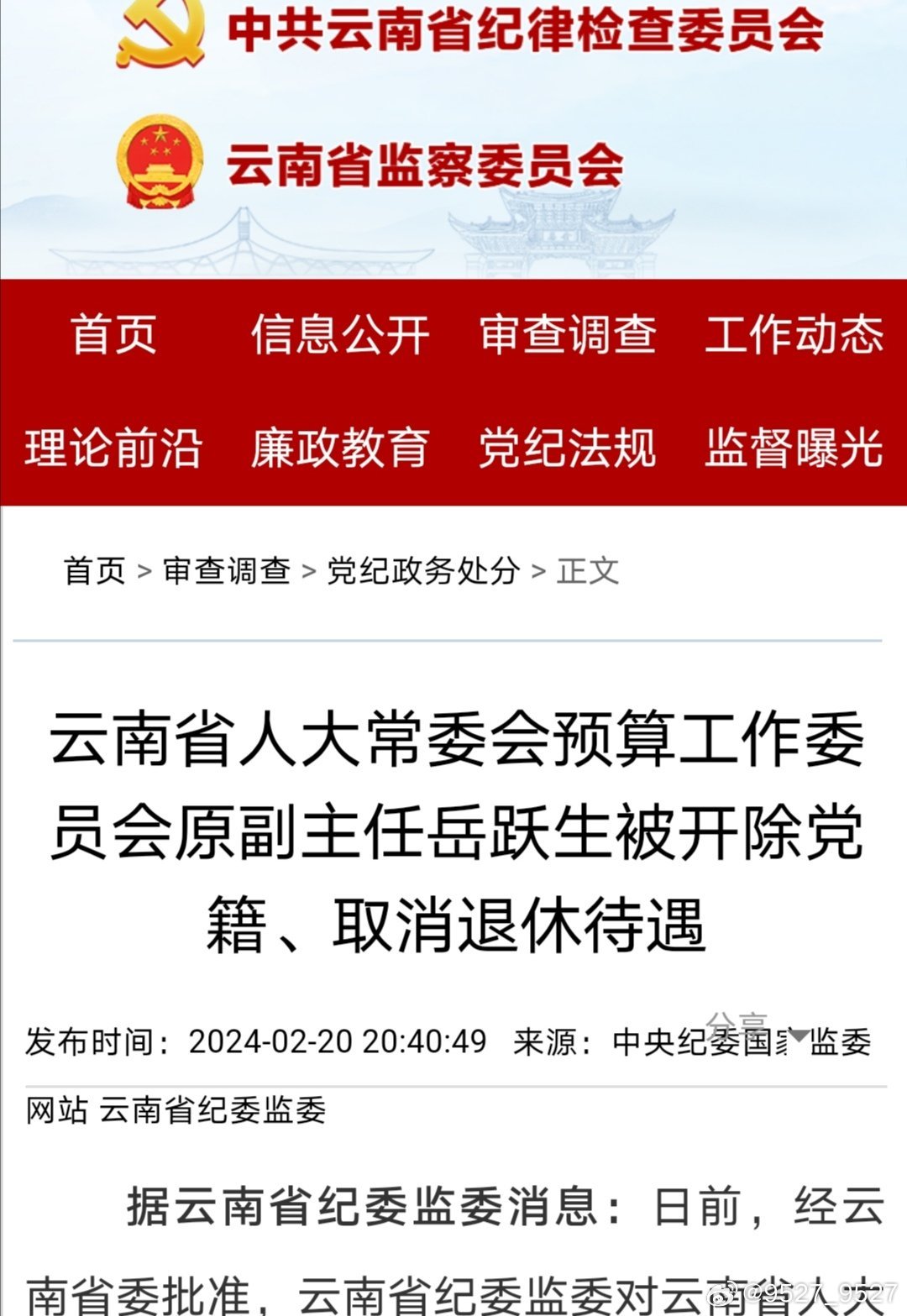Screen dimensions: 907x1316
Task: Expand the 分享 share dropdown
Action: tap(756, 1029)
